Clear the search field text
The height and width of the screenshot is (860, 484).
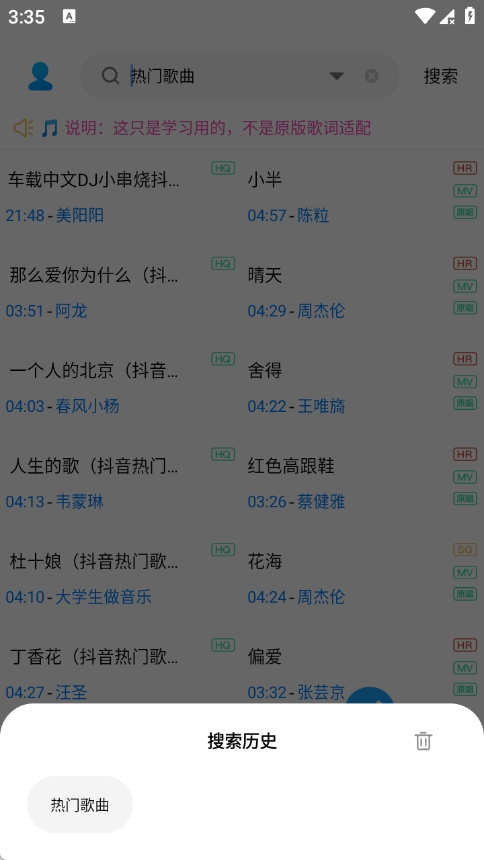coord(372,76)
